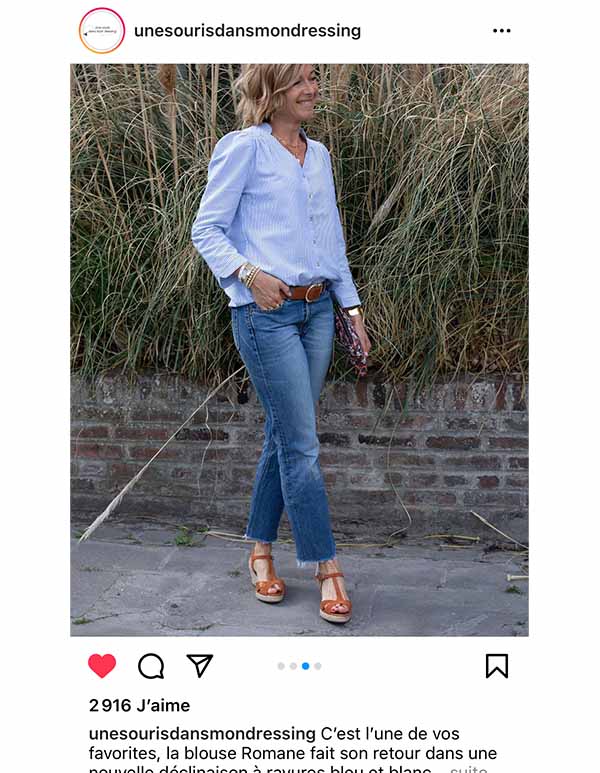Open the three-dot post options menu

click(x=502, y=31)
